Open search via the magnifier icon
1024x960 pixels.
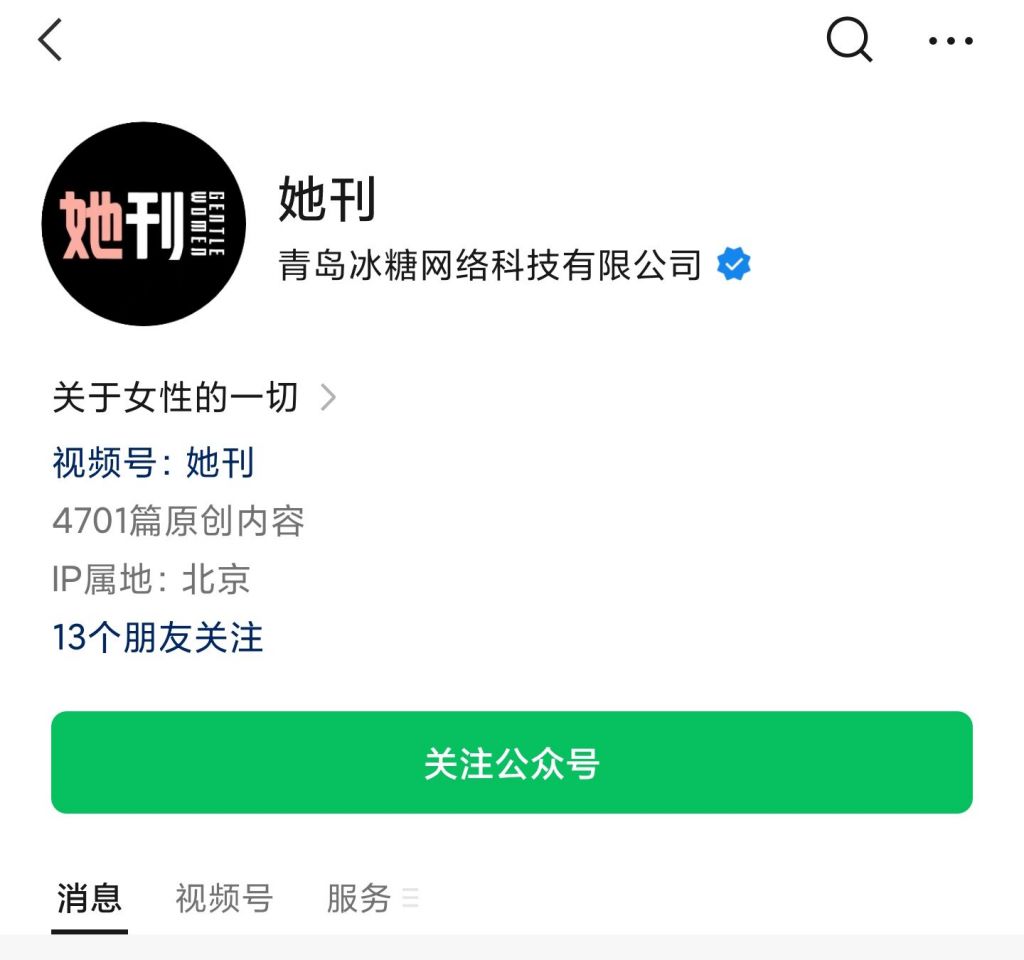tap(849, 41)
